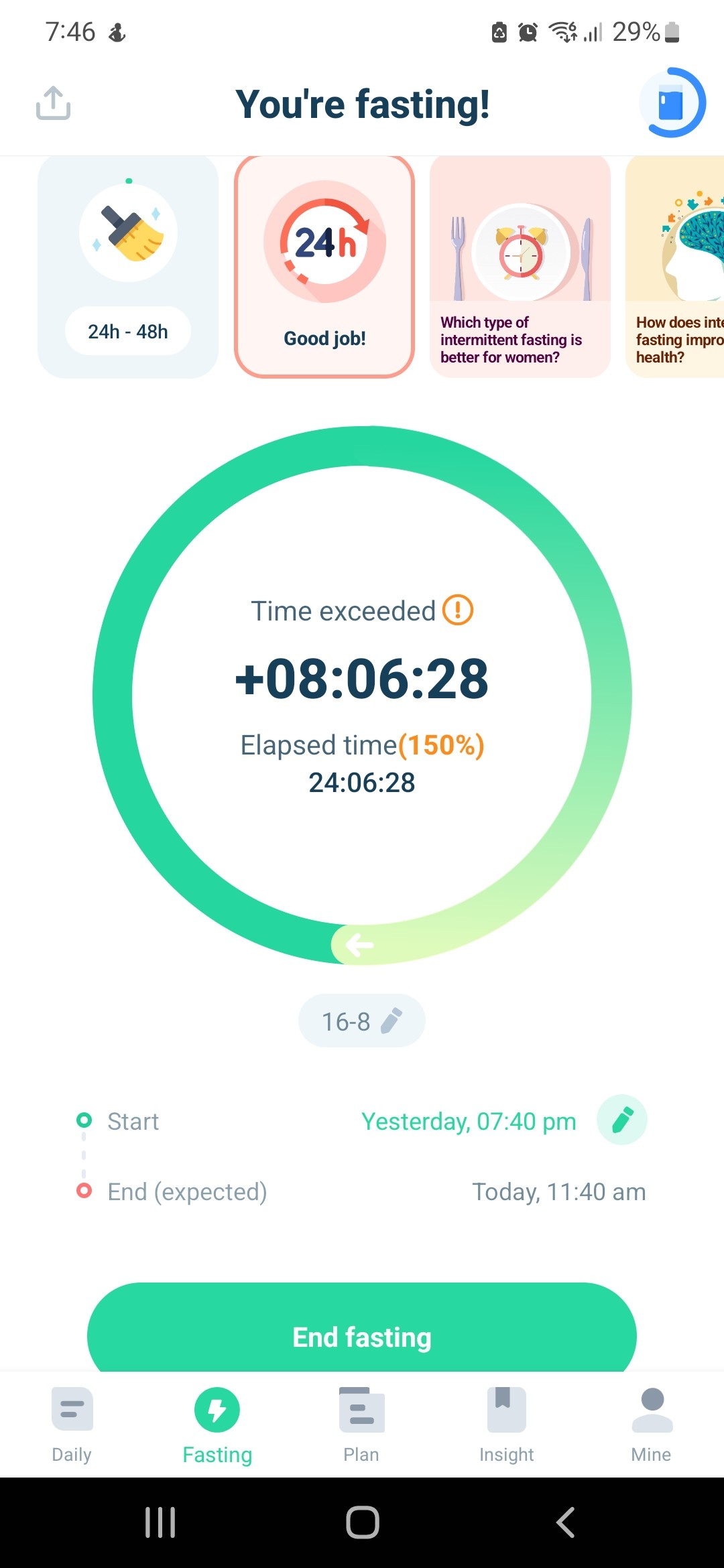Tap the Time exceeded info icon
The width and height of the screenshot is (724, 1568).
459,610
